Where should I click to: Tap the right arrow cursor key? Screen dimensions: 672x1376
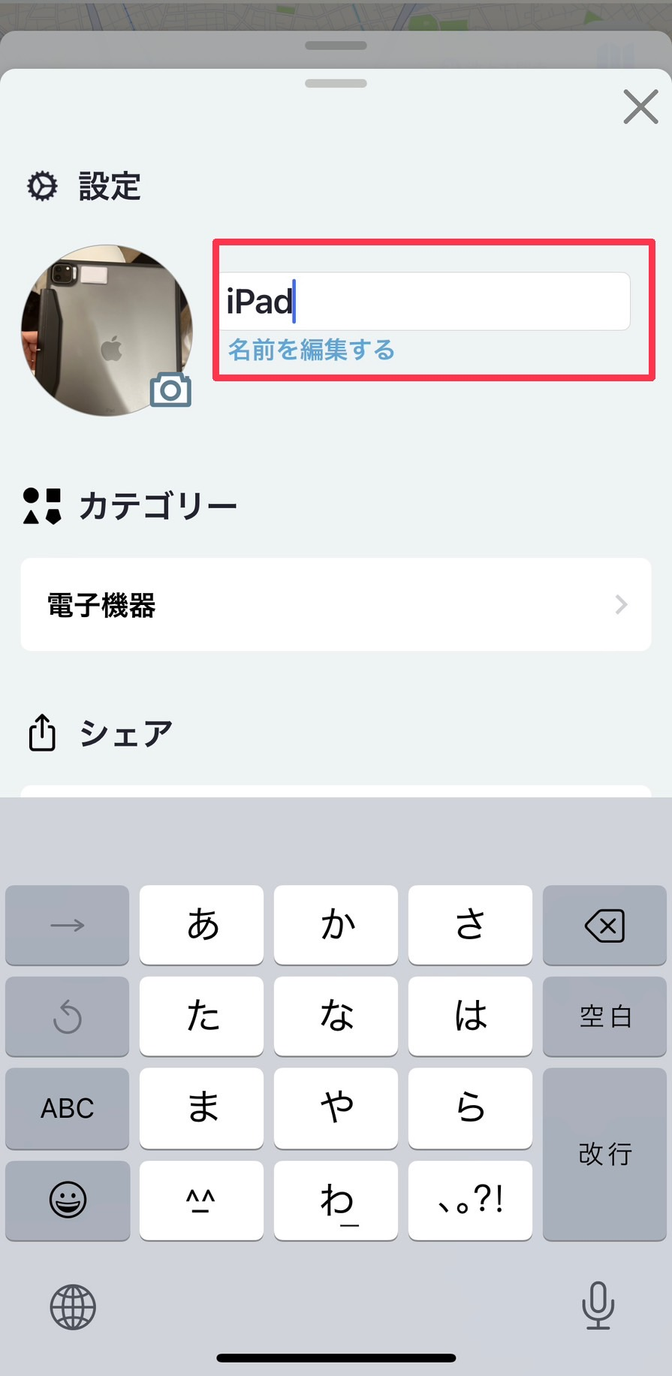67,925
